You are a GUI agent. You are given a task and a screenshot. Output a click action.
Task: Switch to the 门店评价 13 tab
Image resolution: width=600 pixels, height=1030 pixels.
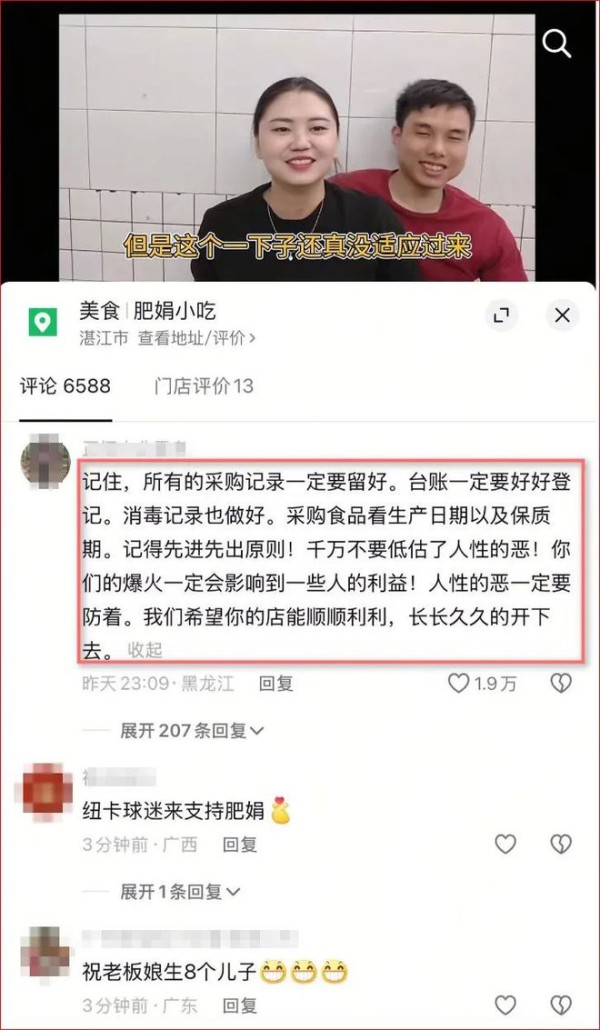coord(203,386)
